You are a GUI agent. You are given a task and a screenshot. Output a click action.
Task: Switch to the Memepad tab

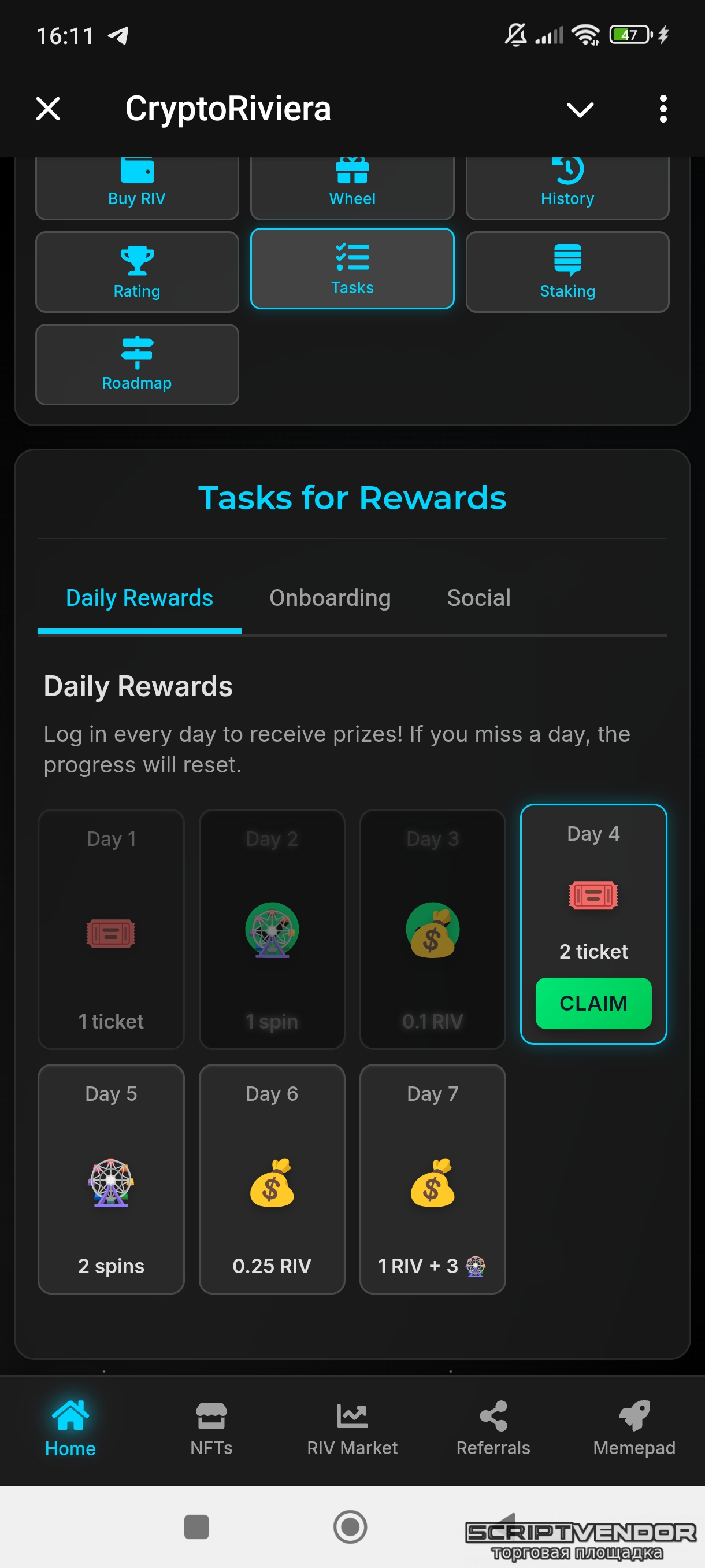(634, 1428)
